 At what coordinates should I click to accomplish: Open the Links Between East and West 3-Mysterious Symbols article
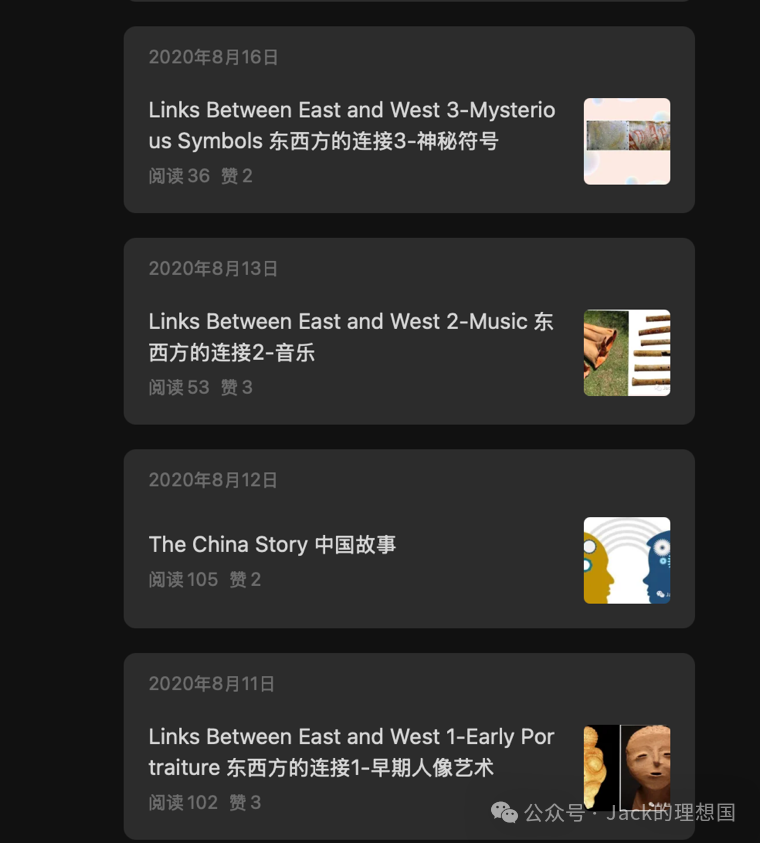(351, 125)
